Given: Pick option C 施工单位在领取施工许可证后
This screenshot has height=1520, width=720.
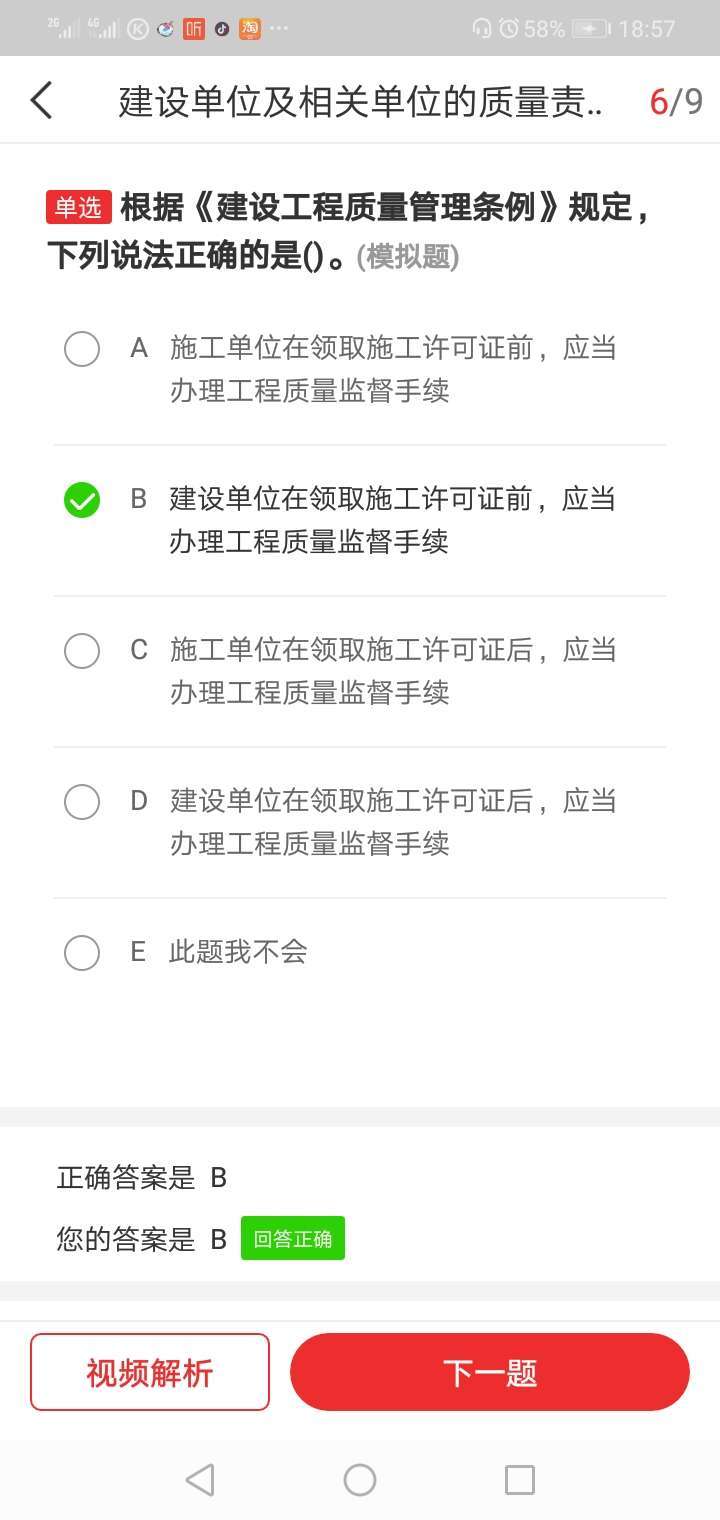Looking at the screenshot, I should pyautogui.click(x=82, y=651).
